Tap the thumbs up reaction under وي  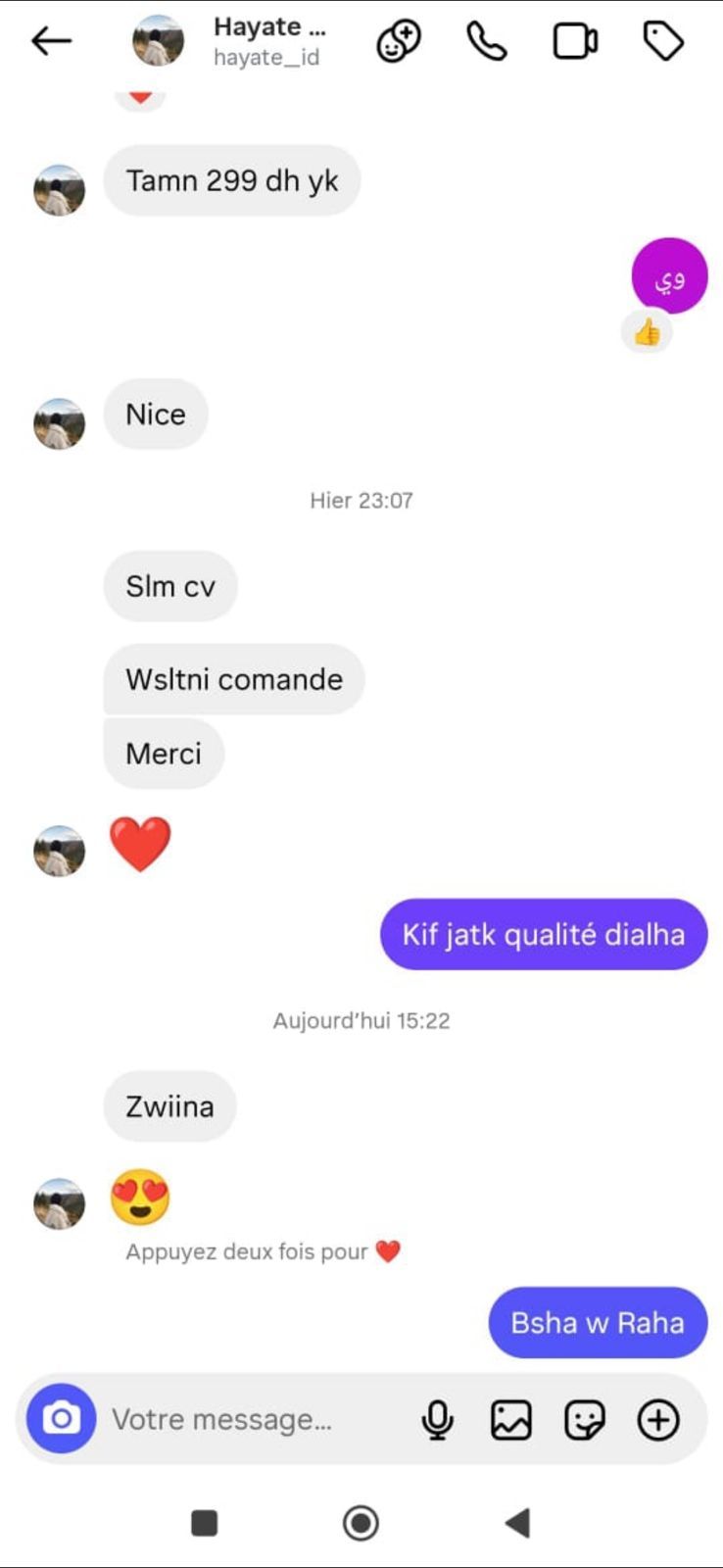[647, 333]
